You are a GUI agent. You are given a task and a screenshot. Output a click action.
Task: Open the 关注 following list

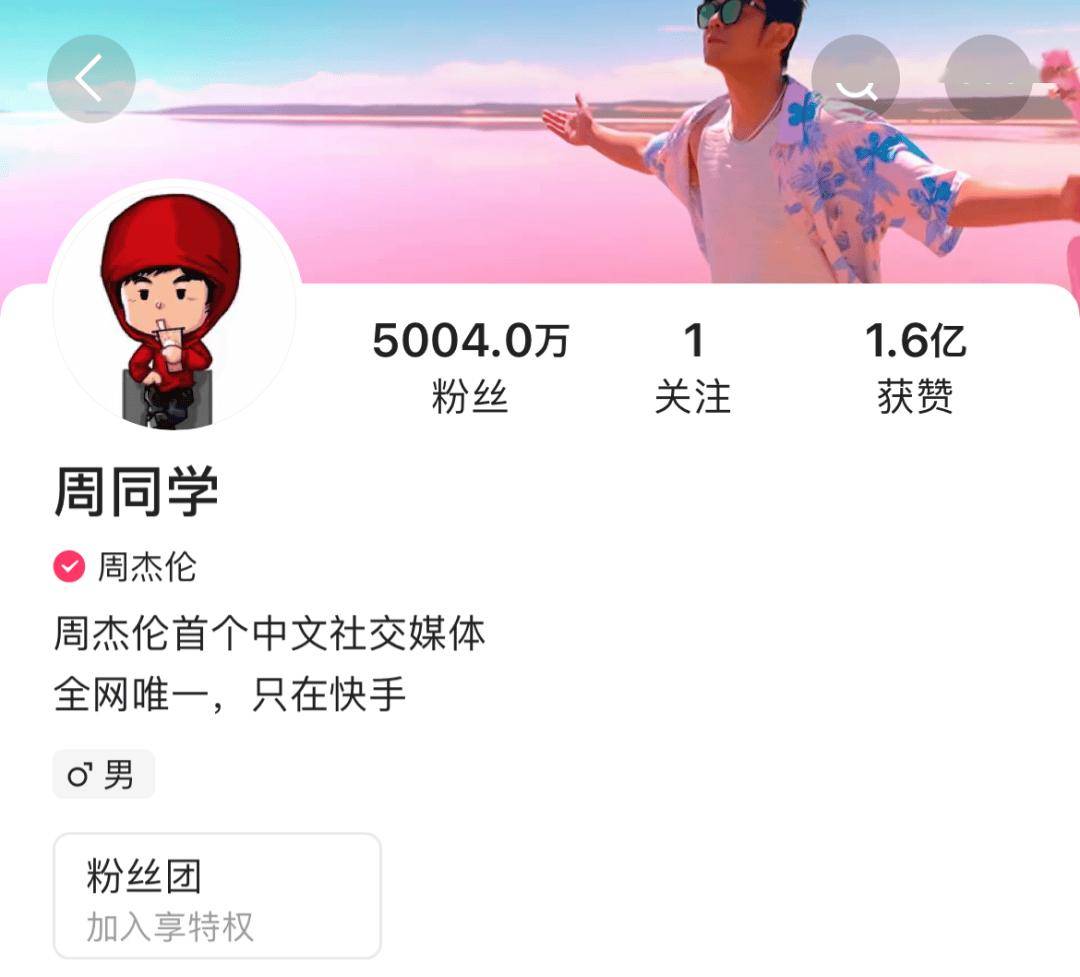point(693,367)
